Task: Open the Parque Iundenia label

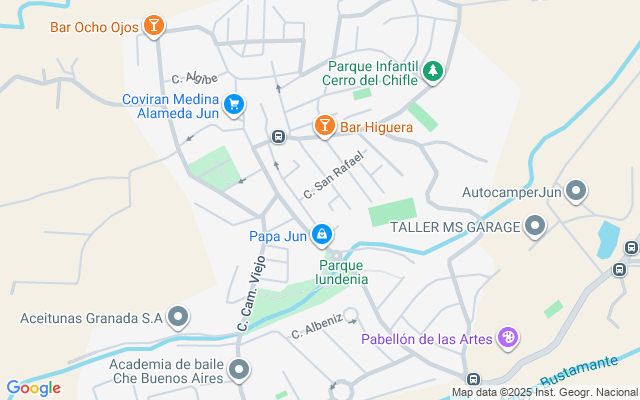Action: [x=343, y=272]
